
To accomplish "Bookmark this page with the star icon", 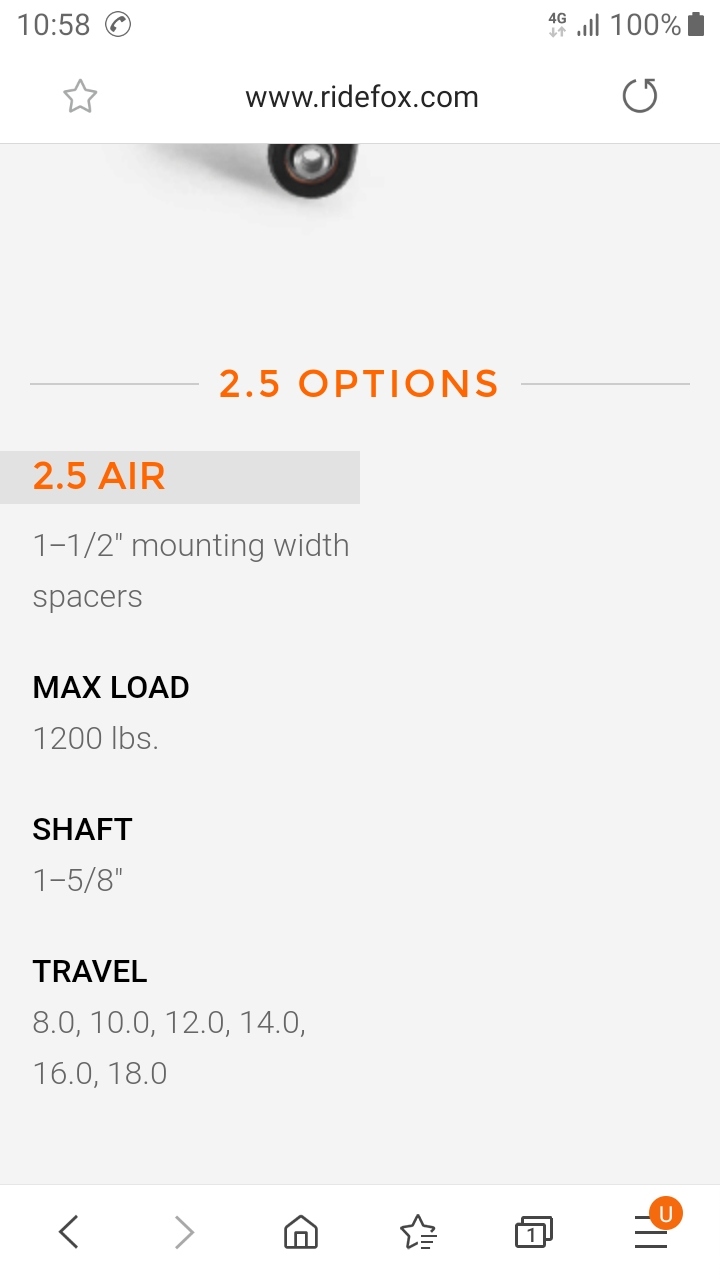I will pyautogui.click(x=80, y=97).
